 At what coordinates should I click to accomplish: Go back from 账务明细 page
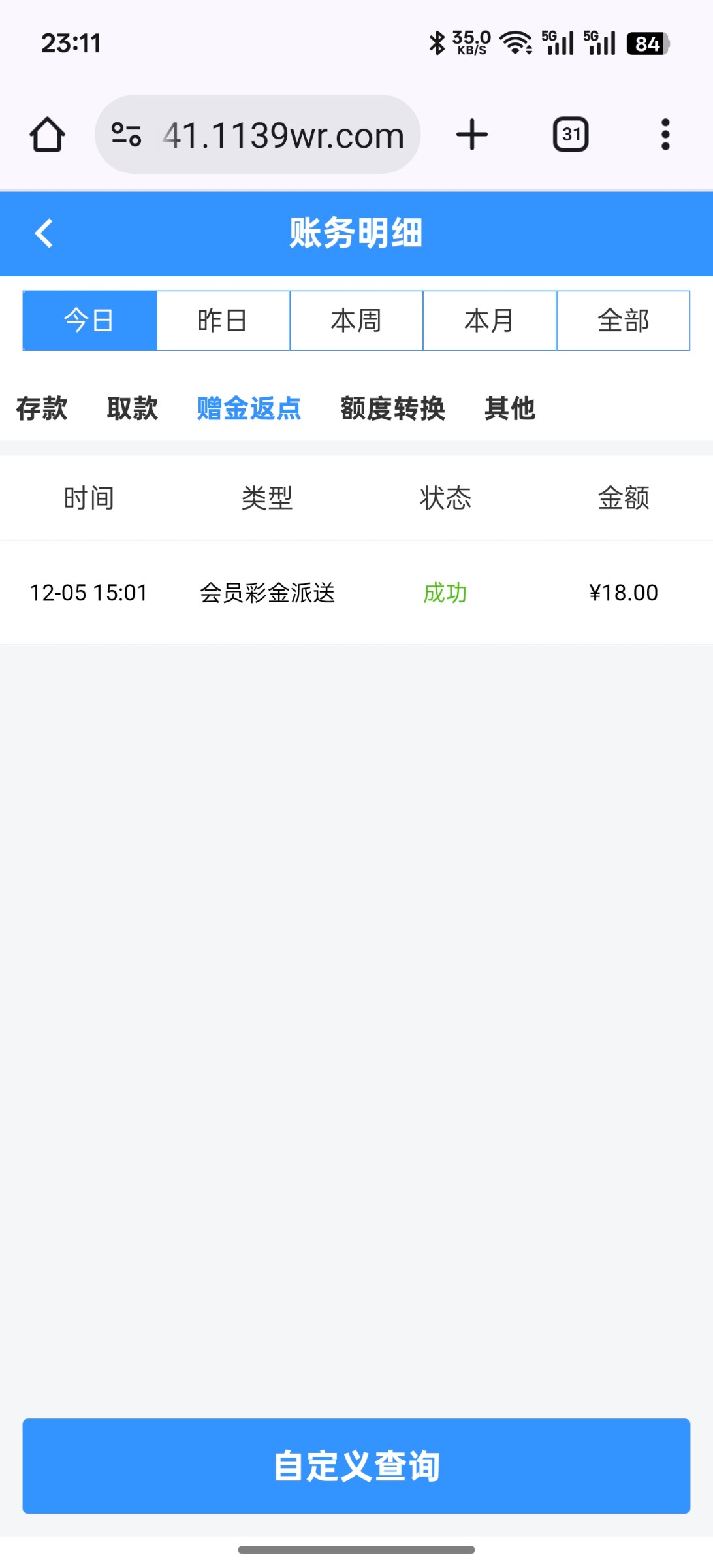pyautogui.click(x=44, y=233)
